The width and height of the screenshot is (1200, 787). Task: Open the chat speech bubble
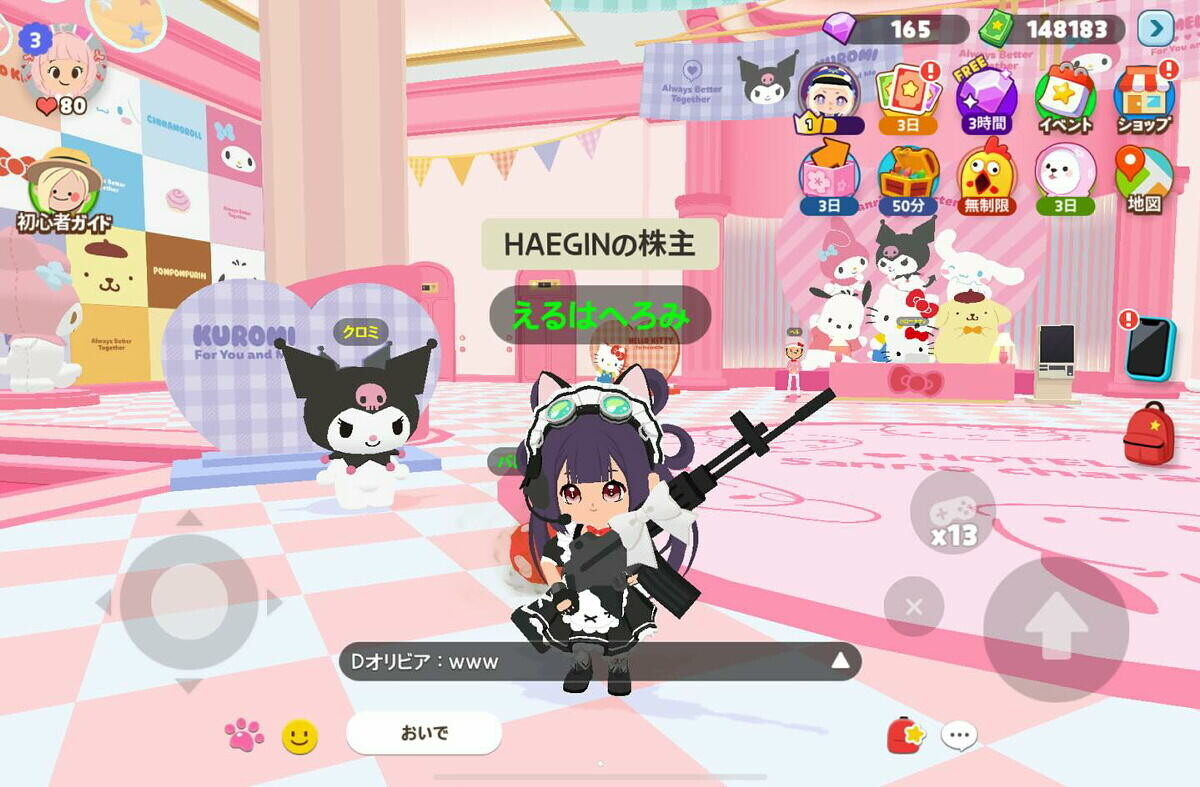point(959,737)
